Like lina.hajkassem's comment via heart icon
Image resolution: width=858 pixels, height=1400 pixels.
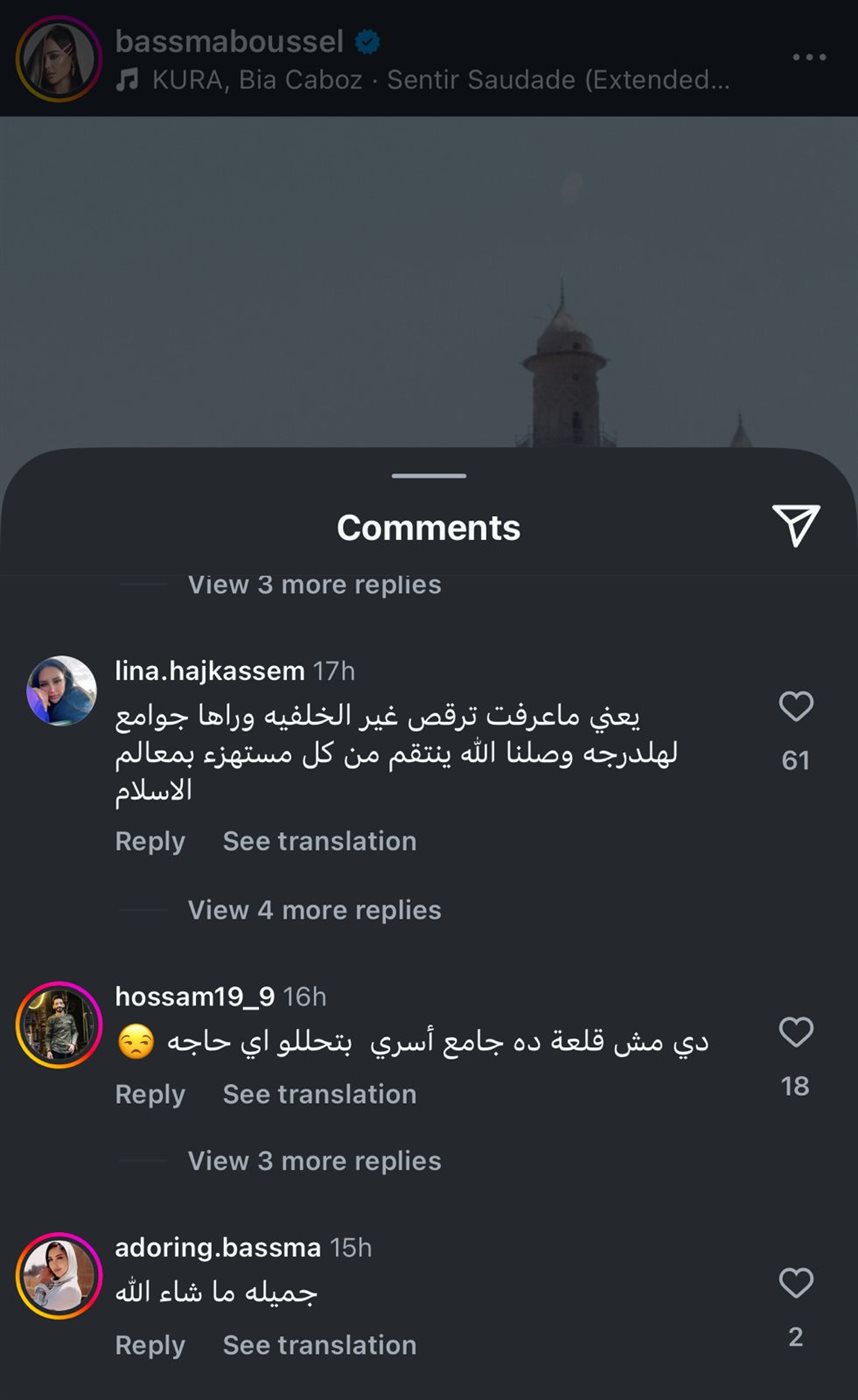tap(795, 707)
